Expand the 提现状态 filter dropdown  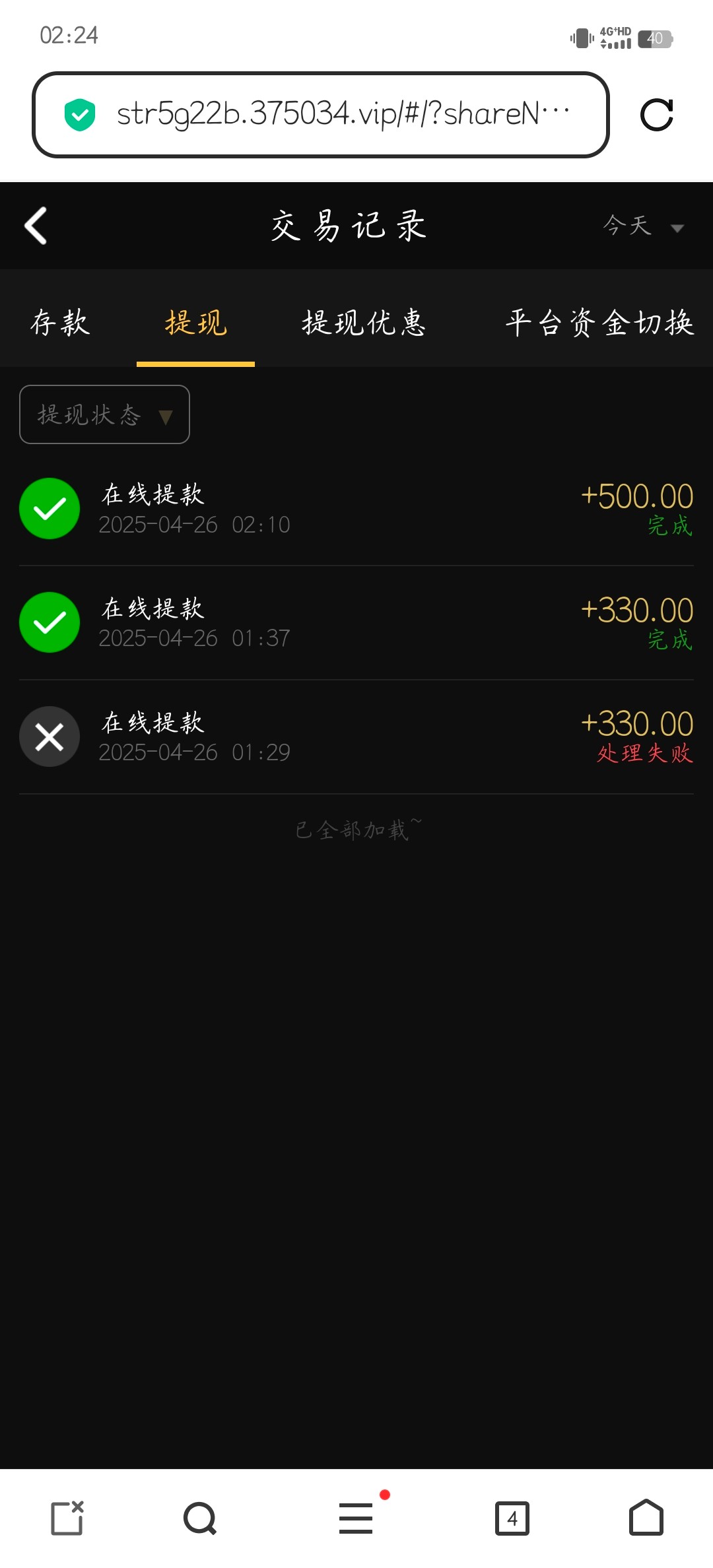[x=104, y=414]
